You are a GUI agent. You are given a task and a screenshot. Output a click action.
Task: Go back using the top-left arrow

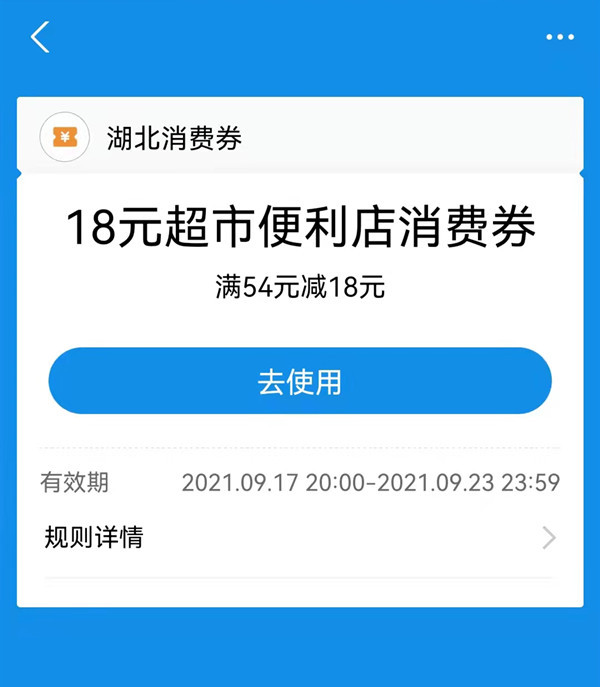(x=40, y=37)
